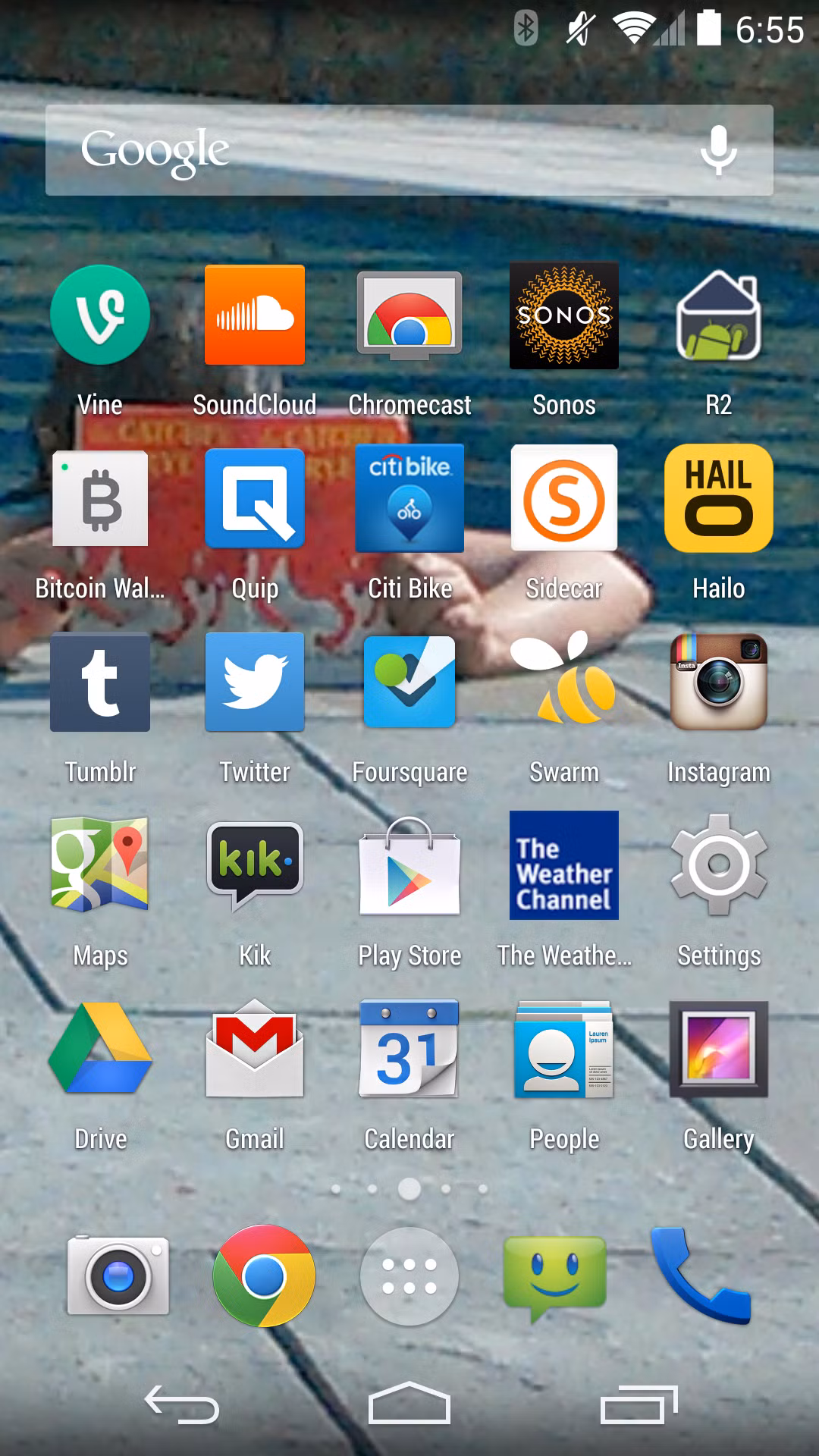Viewport: 819px width, 1456px height.
Task: Tap the Google search bar
Action: [364, 150]
